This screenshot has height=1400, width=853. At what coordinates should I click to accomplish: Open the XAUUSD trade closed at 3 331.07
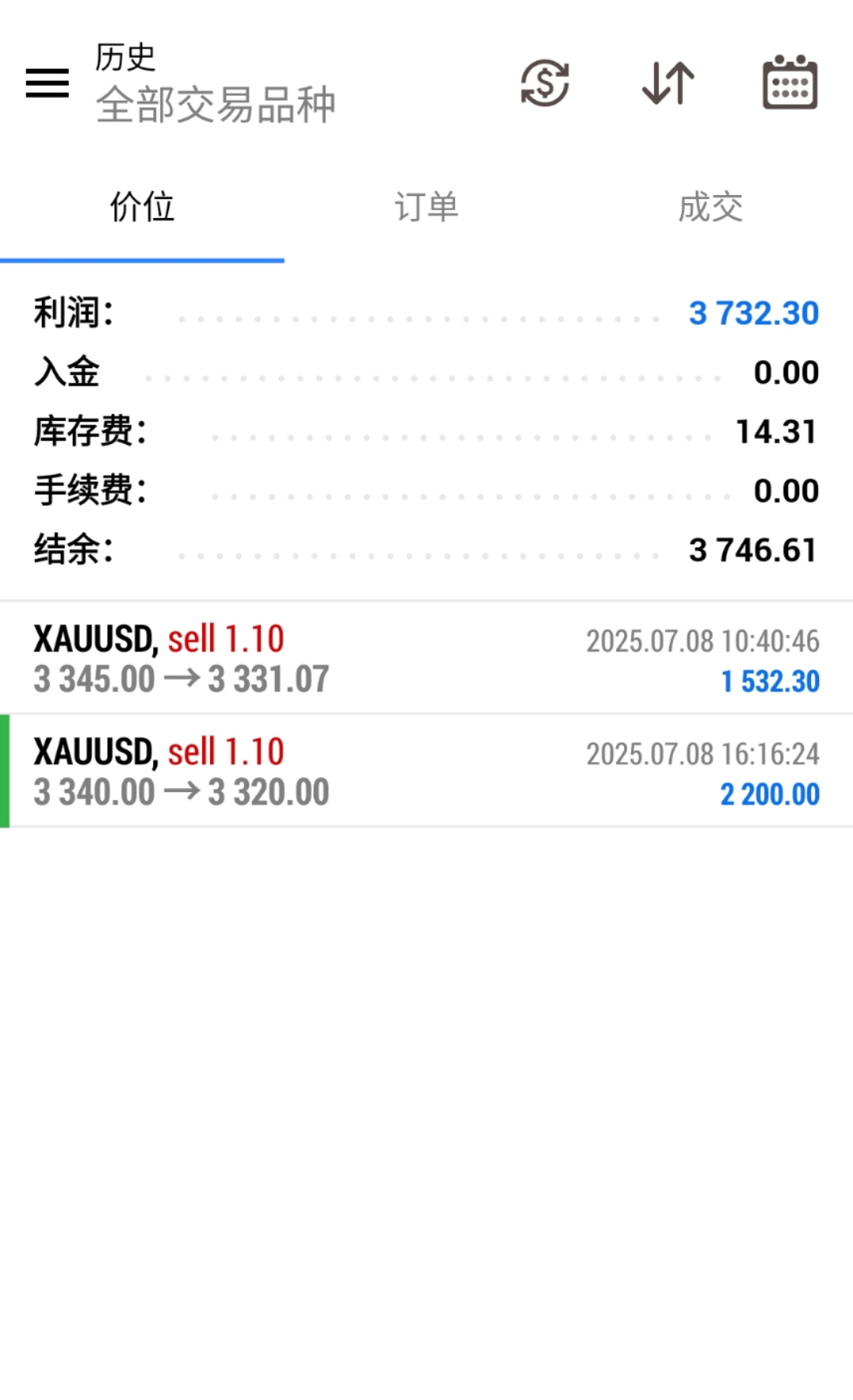426,658
